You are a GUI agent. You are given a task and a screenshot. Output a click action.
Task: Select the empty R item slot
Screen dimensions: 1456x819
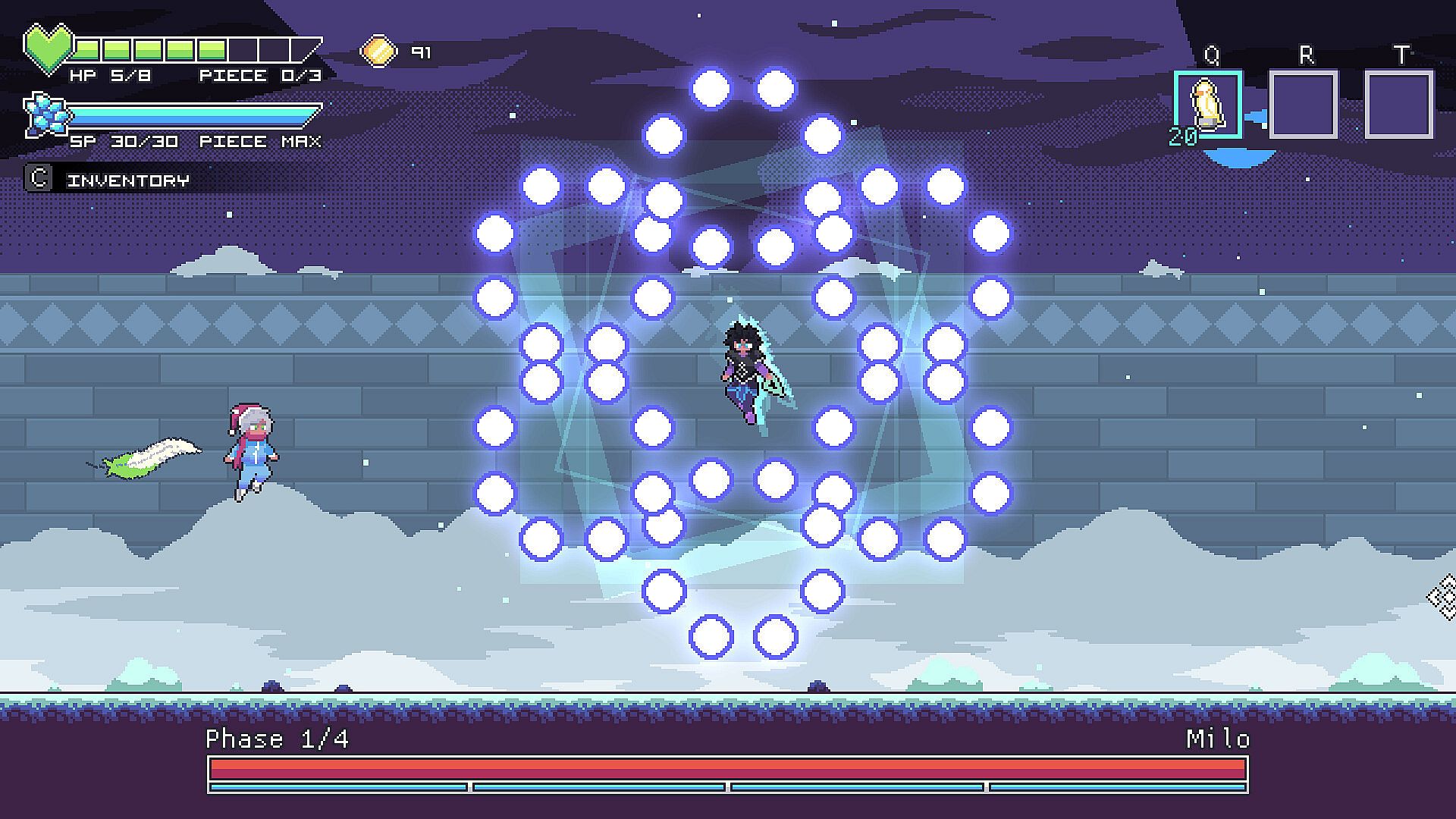(1303, 105)
